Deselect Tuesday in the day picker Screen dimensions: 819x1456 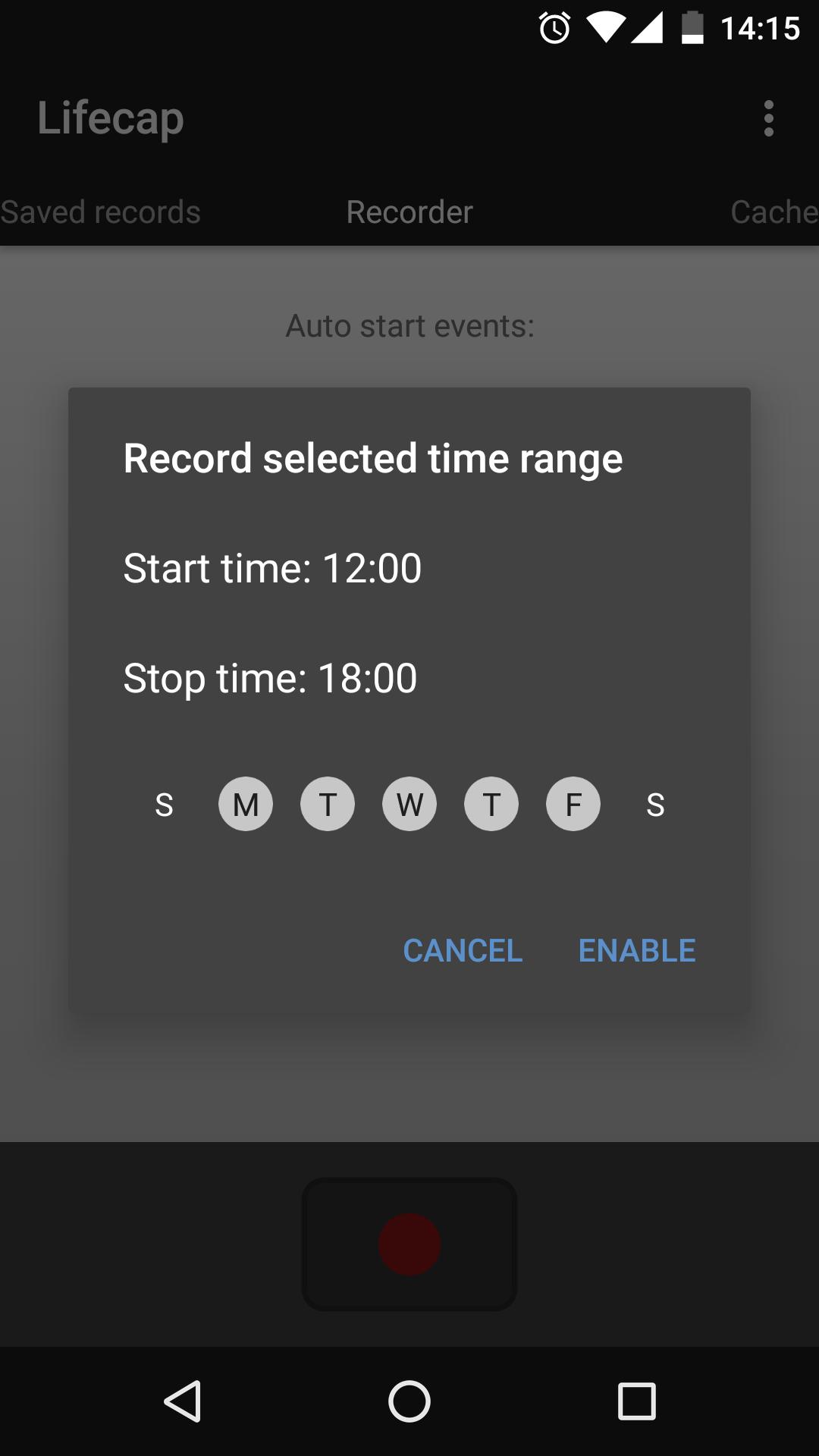click(328, 805)
